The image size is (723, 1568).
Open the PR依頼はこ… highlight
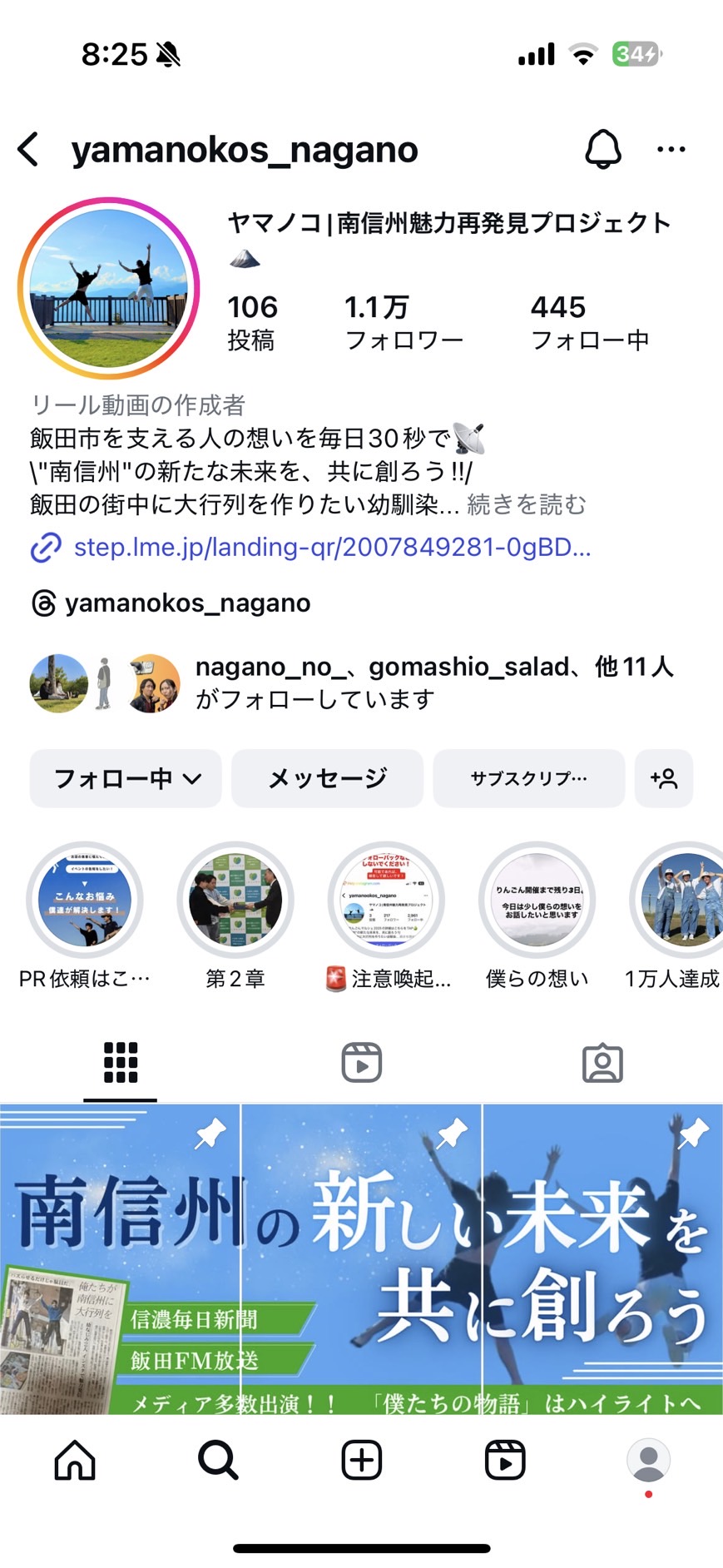click(x=84, y=901)
